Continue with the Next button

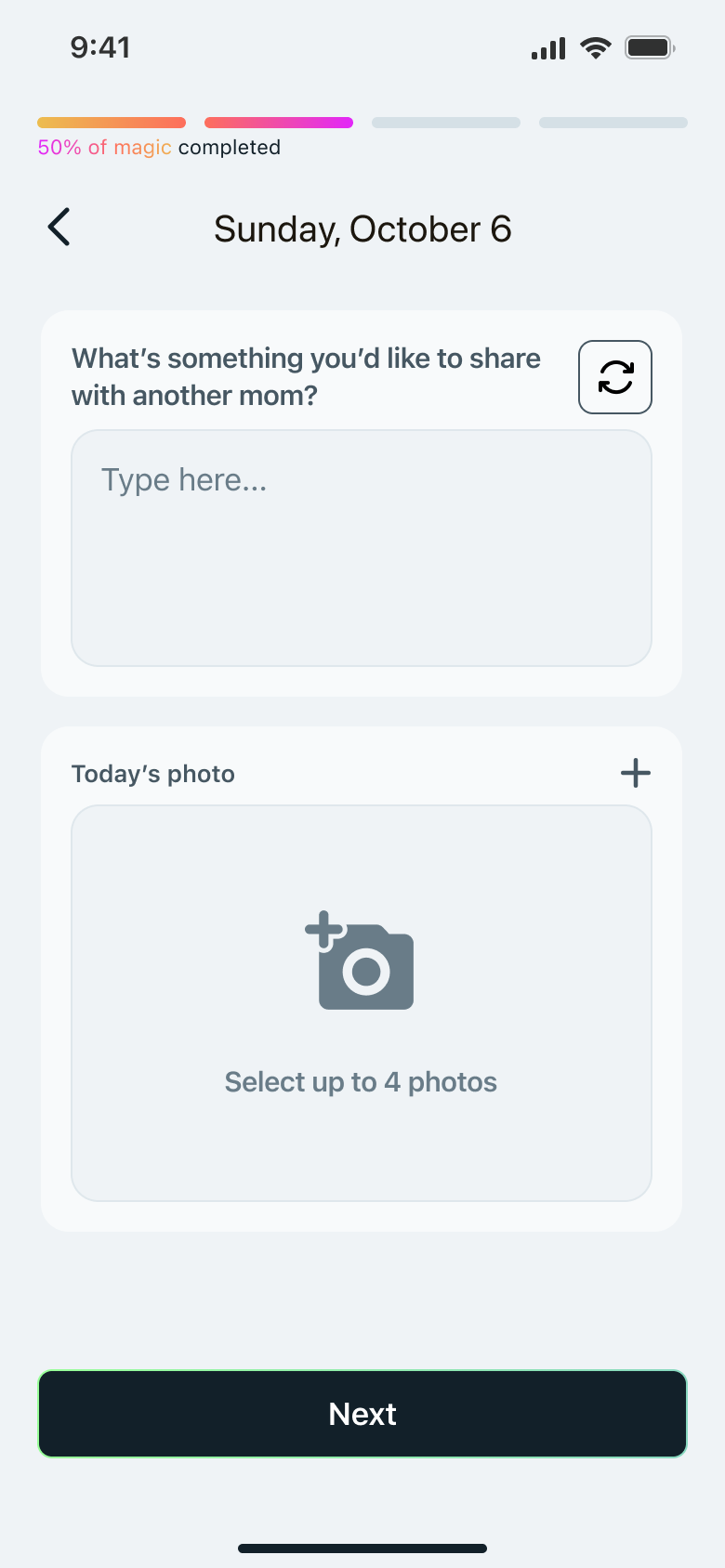(x=362, y=1414)
